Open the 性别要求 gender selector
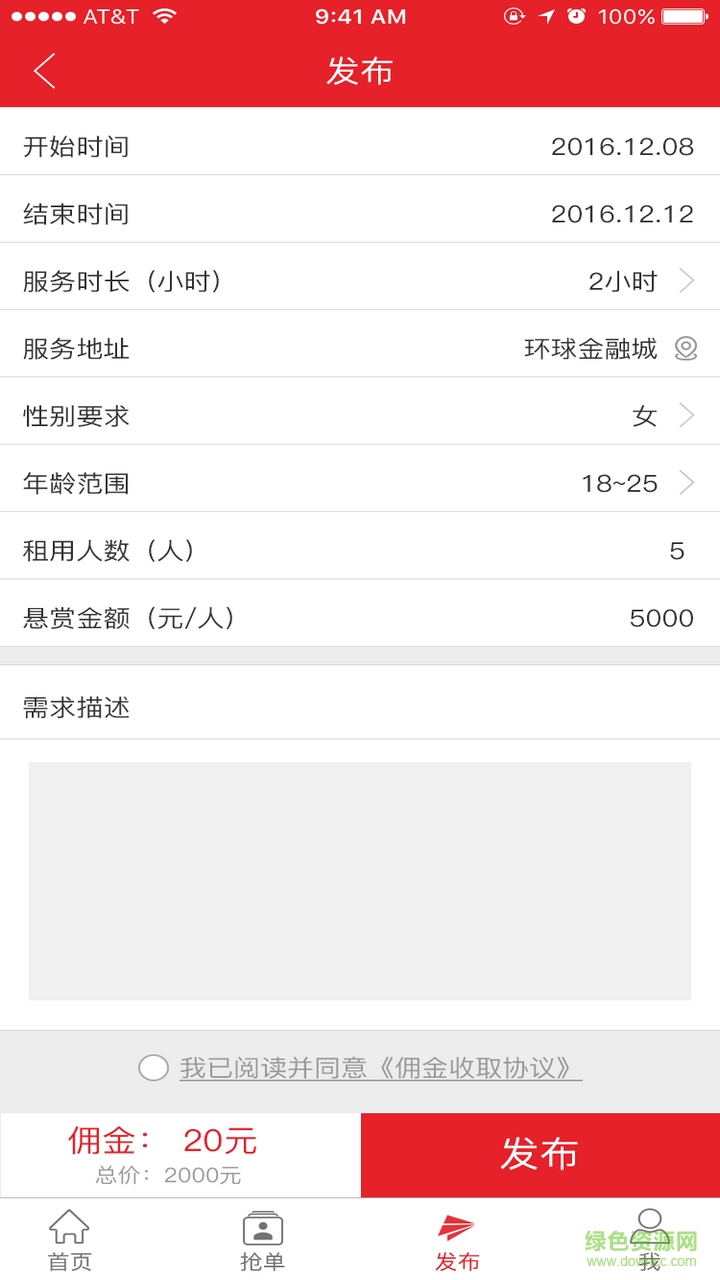This screenshot has height=1280, width=720. point(687,415)
